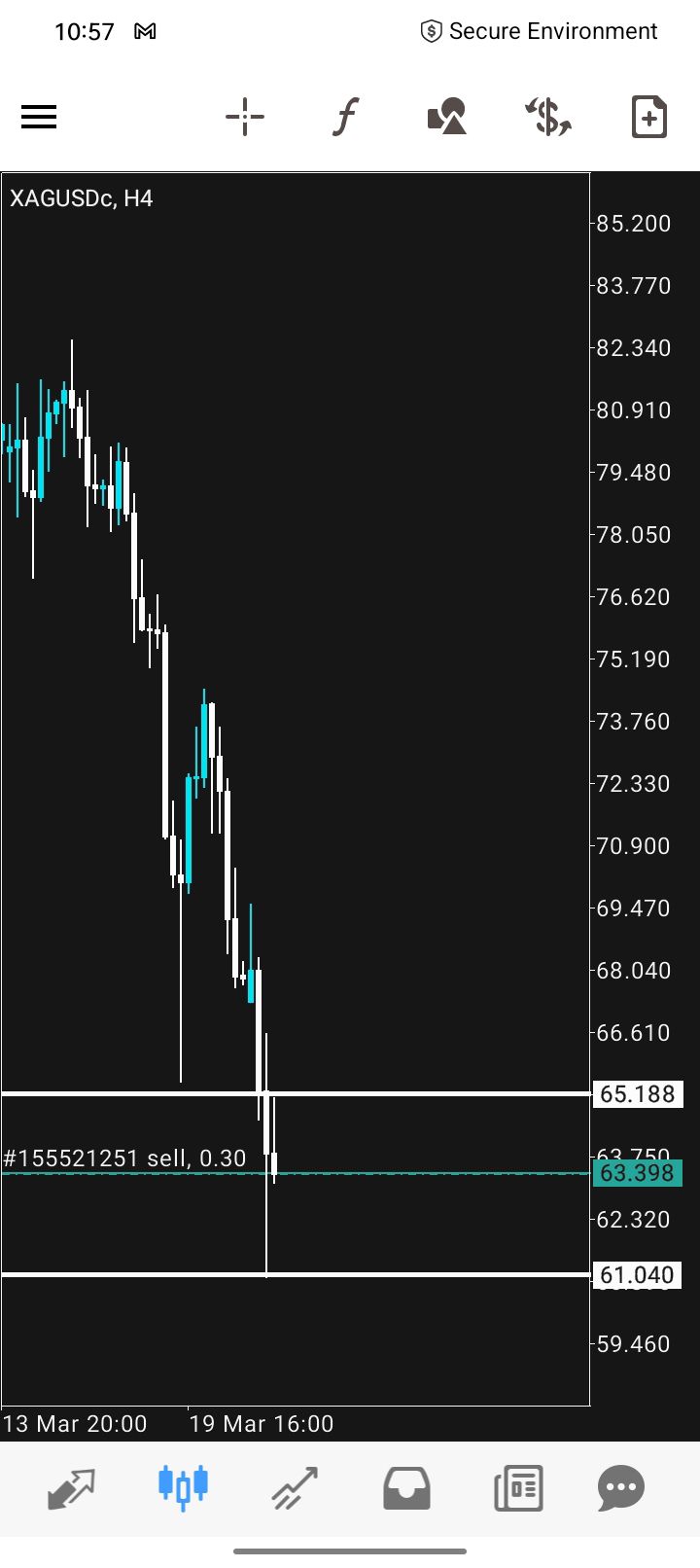Create a new order
Viewport: 700px width, 1568px height.
(648, 118)
